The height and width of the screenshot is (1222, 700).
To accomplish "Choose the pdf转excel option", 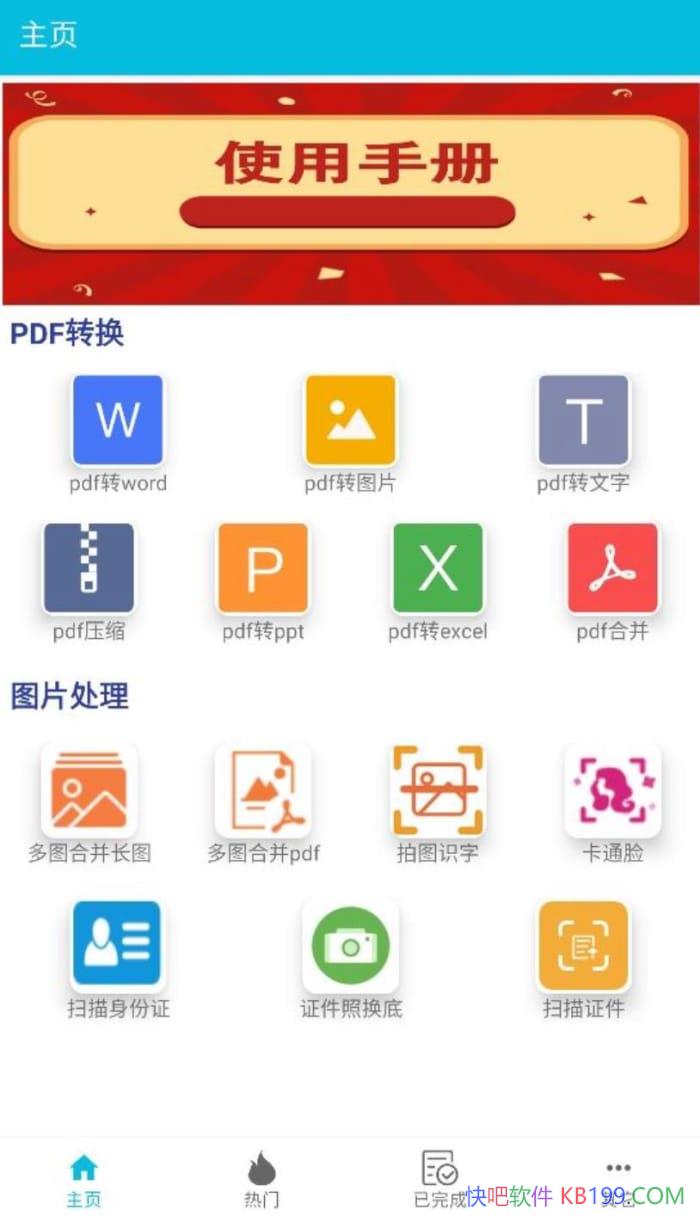I will click(x=438, y=569).
